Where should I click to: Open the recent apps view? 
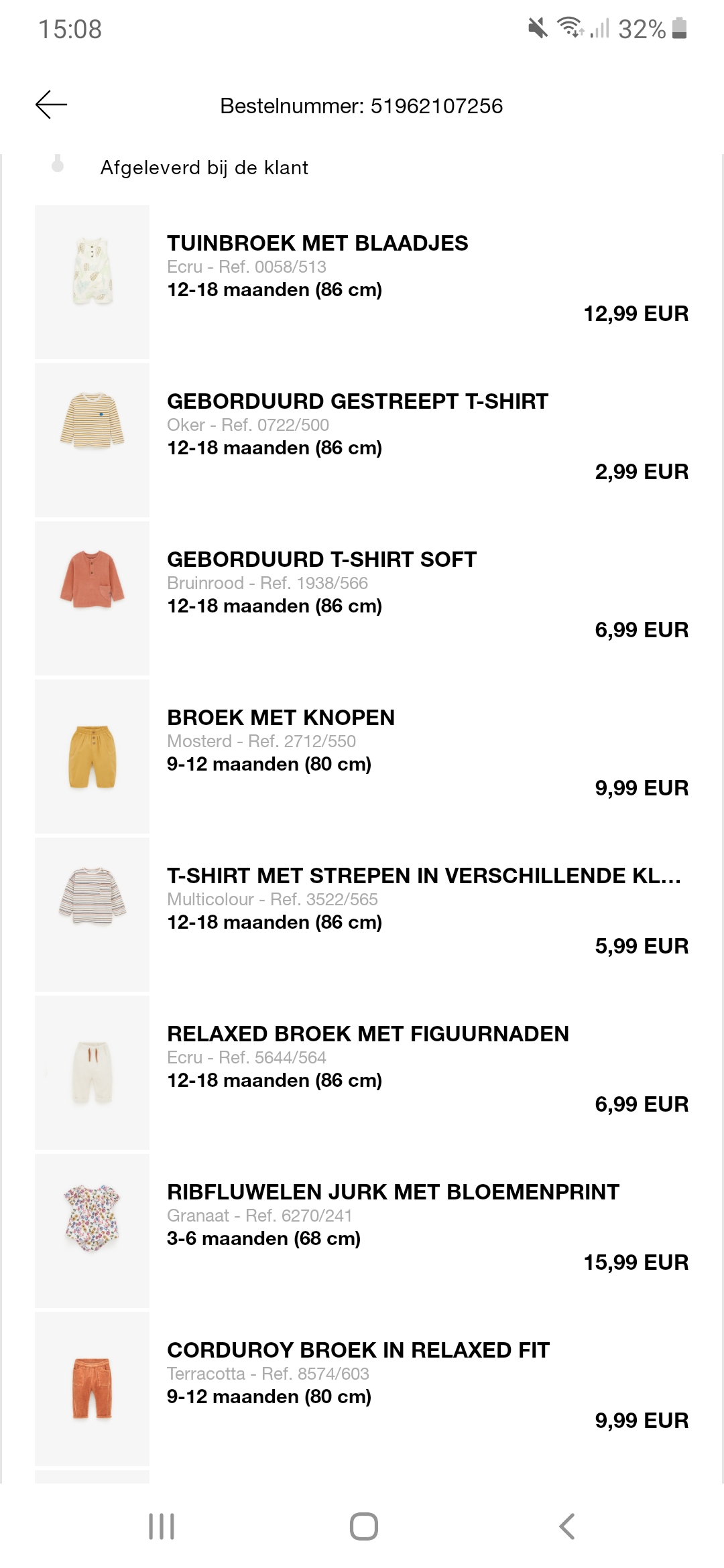pyautogui.click(x=162, y=1526)
